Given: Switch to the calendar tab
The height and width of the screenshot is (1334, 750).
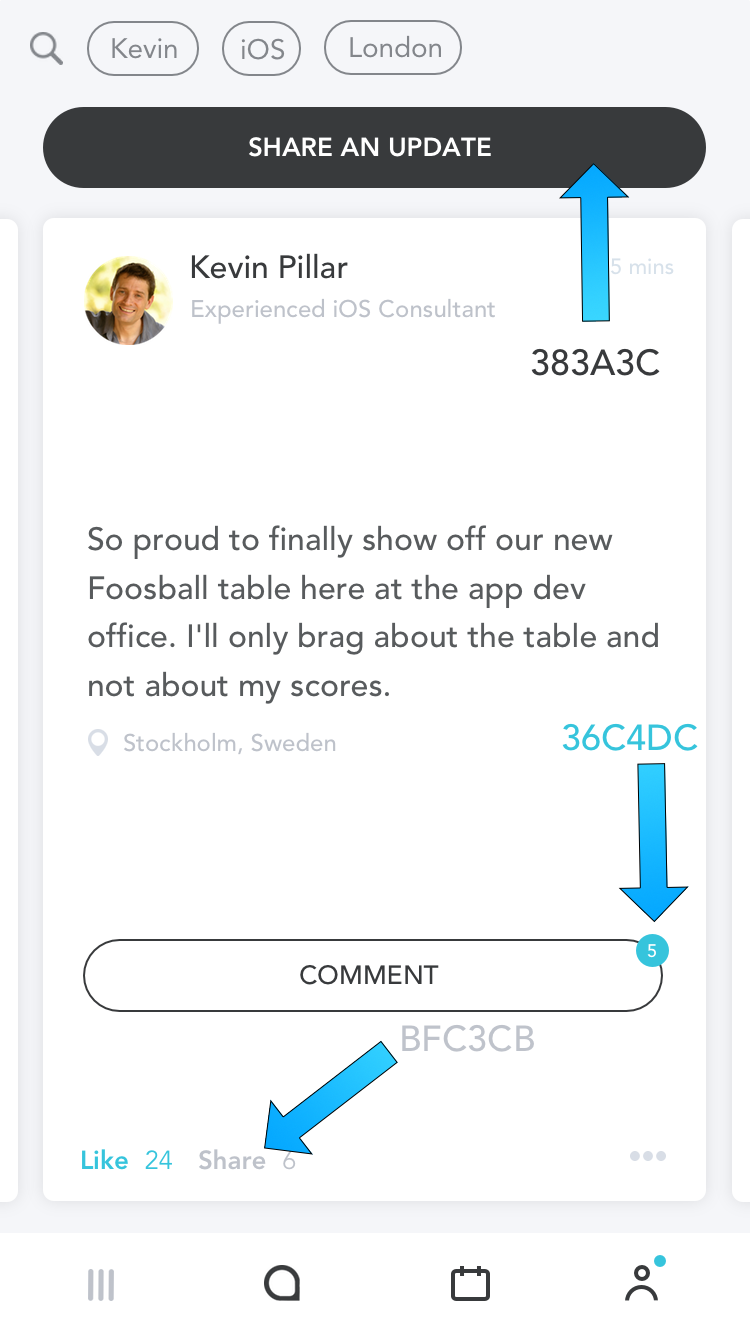Looking at the screenshot, I should 470,1283.
